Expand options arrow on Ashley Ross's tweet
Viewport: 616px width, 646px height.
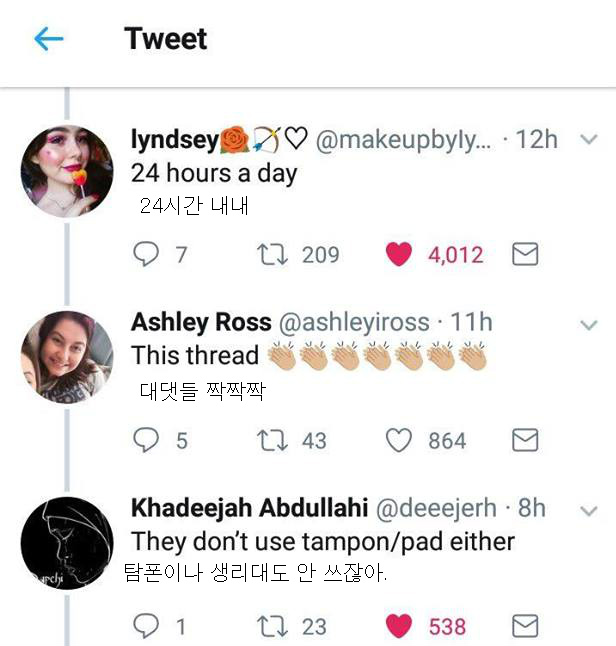pos(589,325)
